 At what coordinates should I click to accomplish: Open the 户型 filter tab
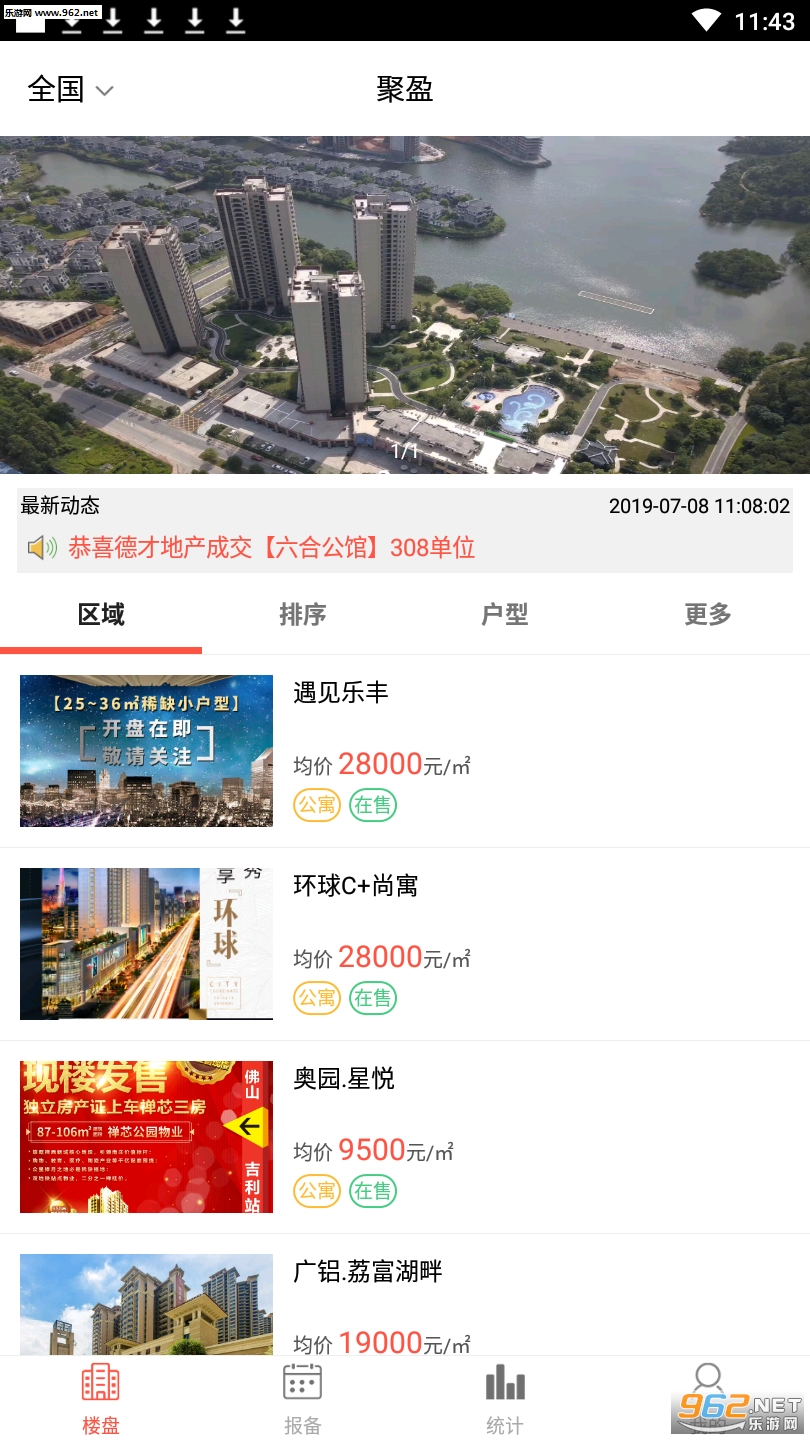[505, 614]
